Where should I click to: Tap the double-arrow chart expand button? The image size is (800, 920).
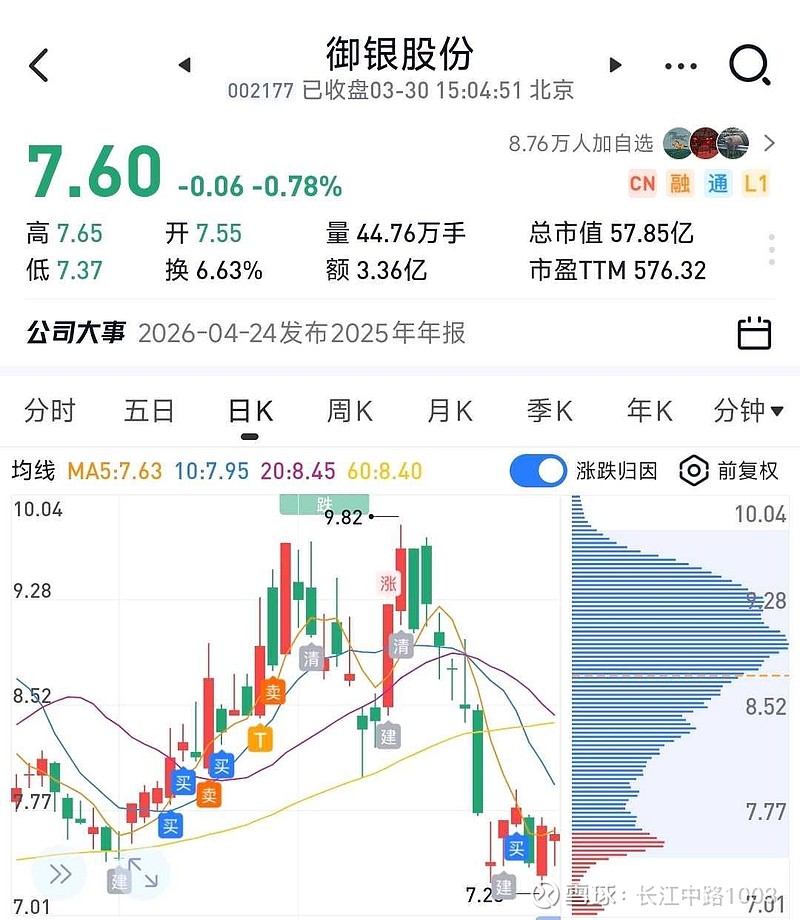click(61, 875)
